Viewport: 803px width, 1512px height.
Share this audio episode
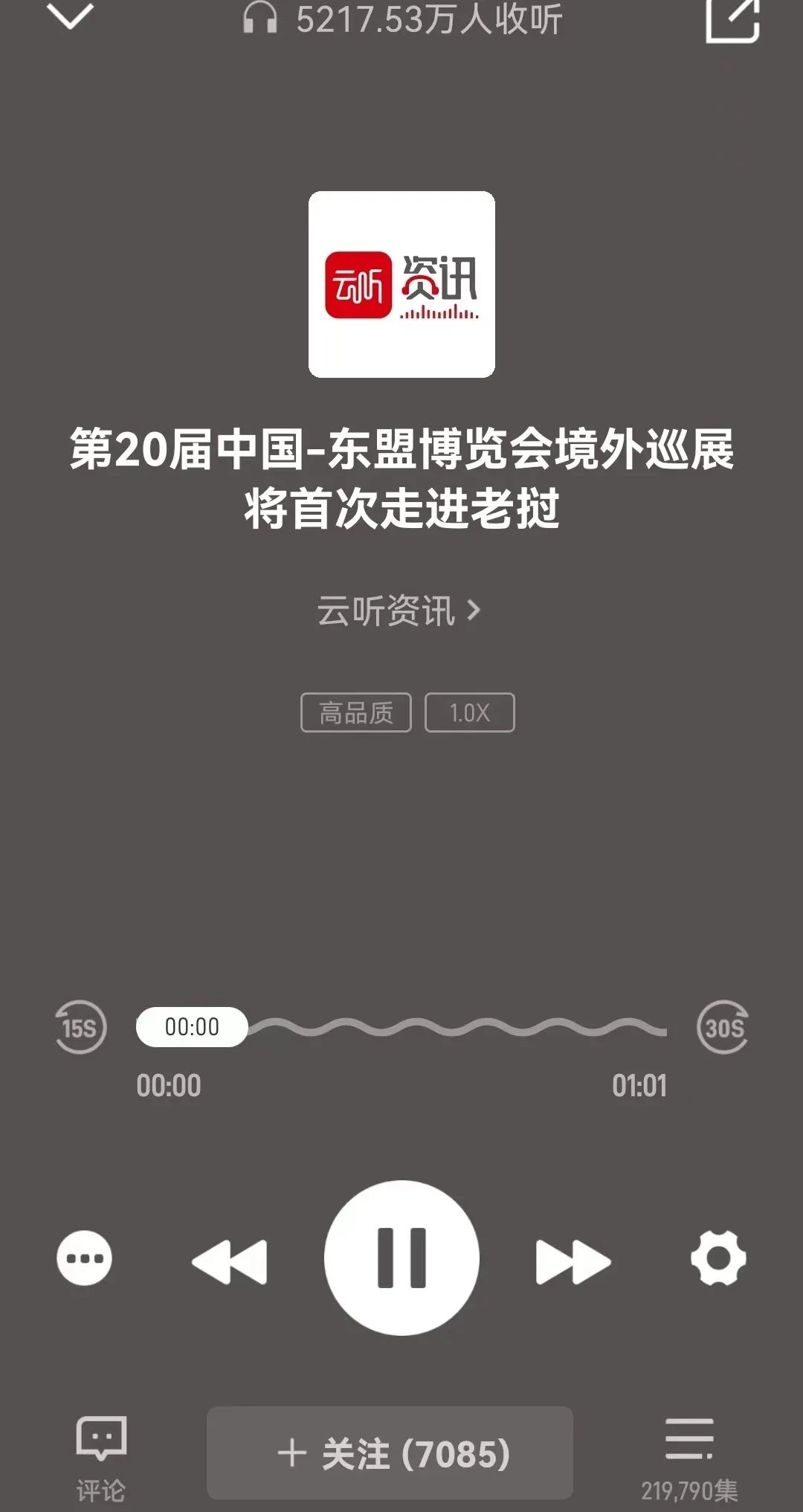point(732,19)
